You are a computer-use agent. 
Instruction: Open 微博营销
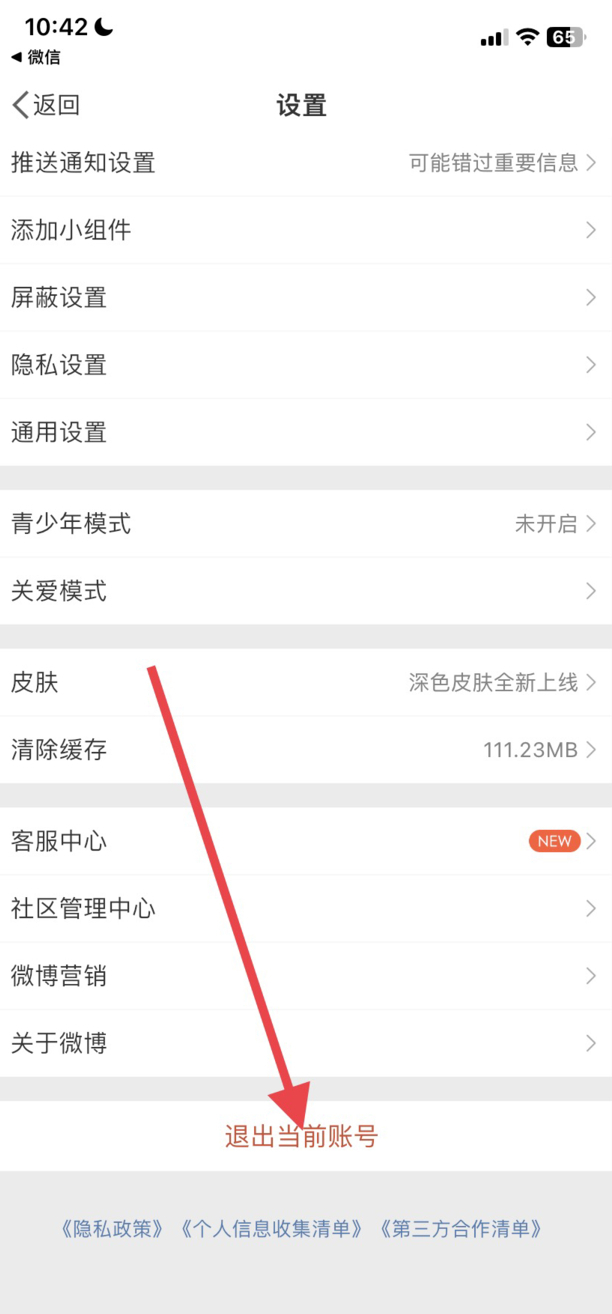(x=306, y=976)
